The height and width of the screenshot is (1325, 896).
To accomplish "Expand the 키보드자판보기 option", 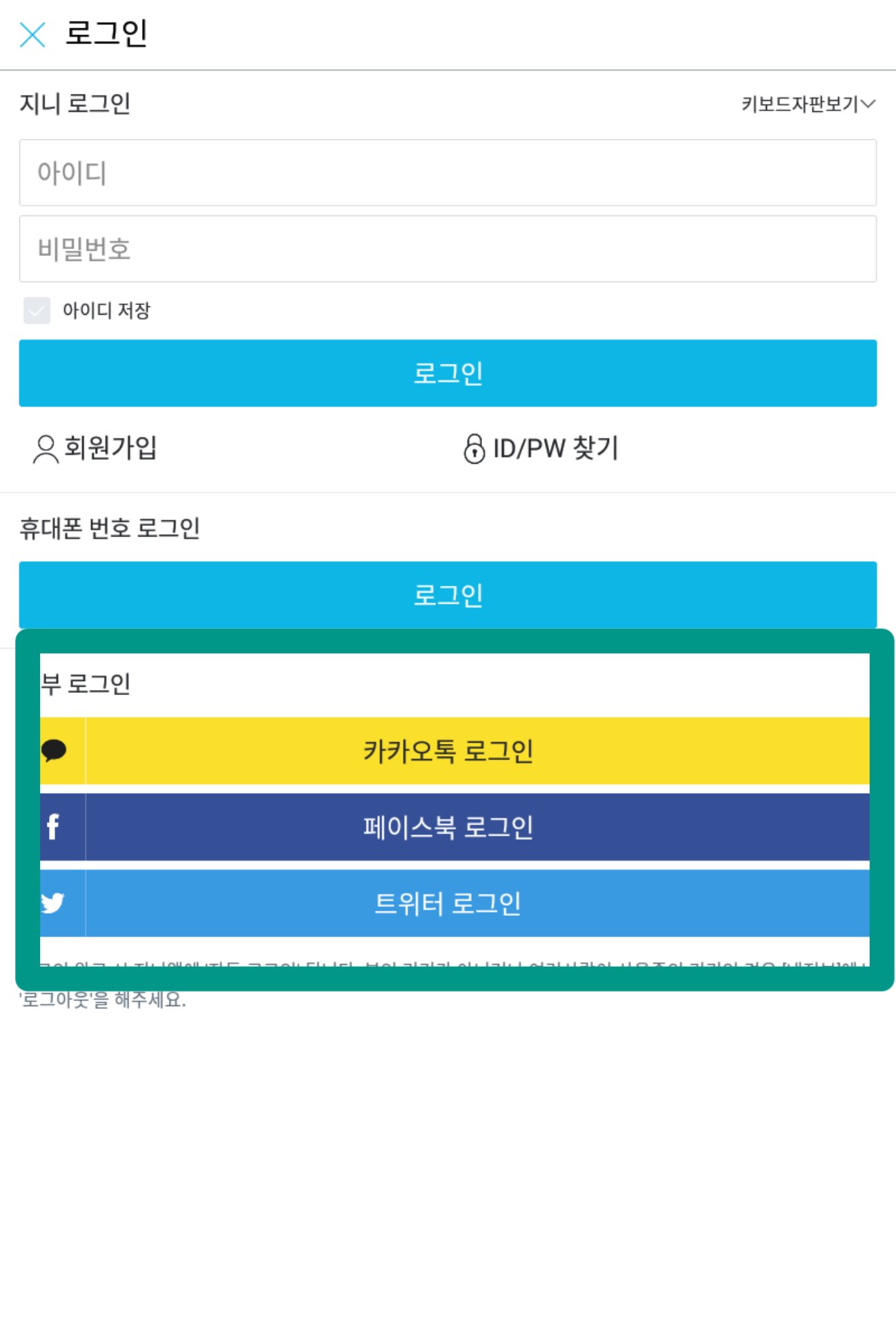I will click(808, 104).
